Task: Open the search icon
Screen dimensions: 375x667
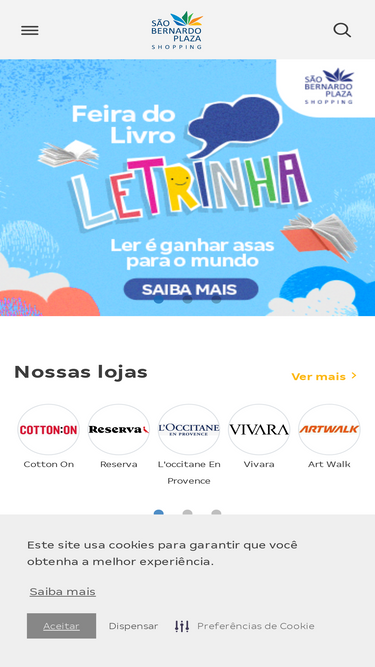Action: pyautogui.click(x=342, y=30)
